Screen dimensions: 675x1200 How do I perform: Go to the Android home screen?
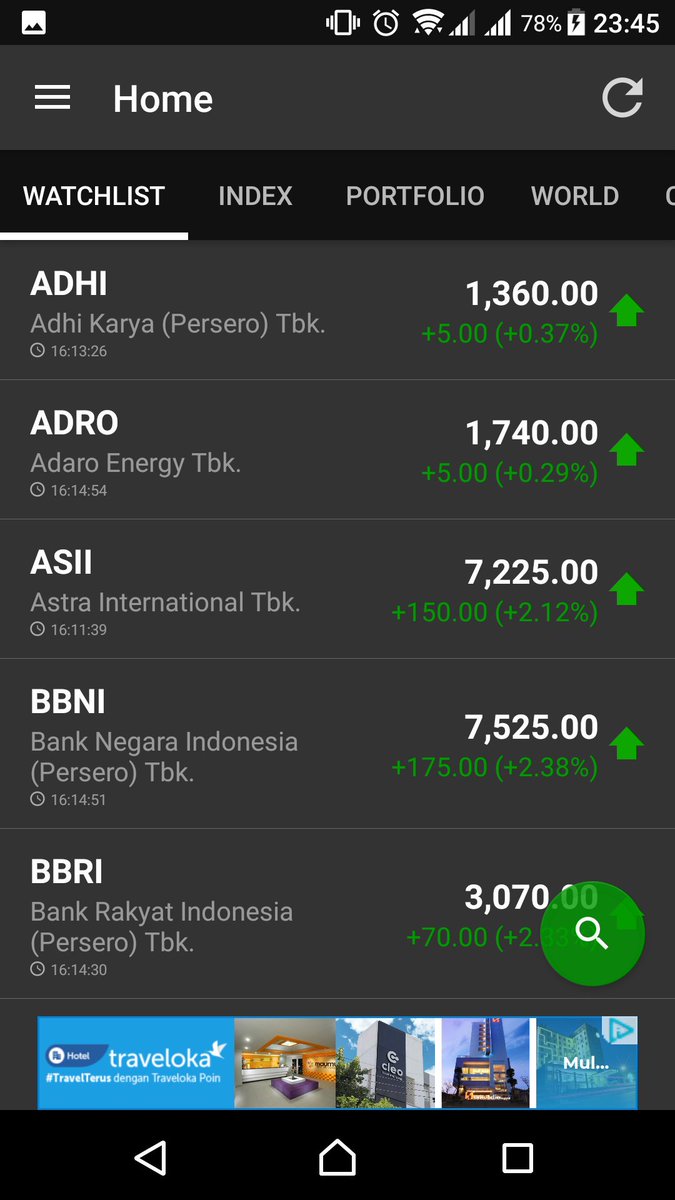coord(337,1158)
